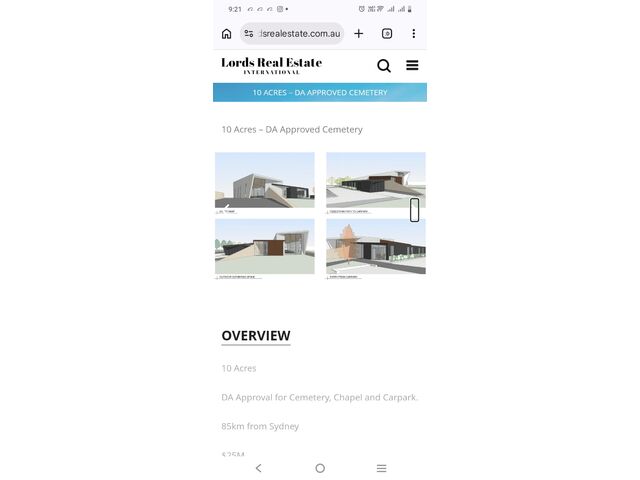Go to the Lords Real Estate homepage via logo
640x480 pixels.
click(x=271, y=65)
